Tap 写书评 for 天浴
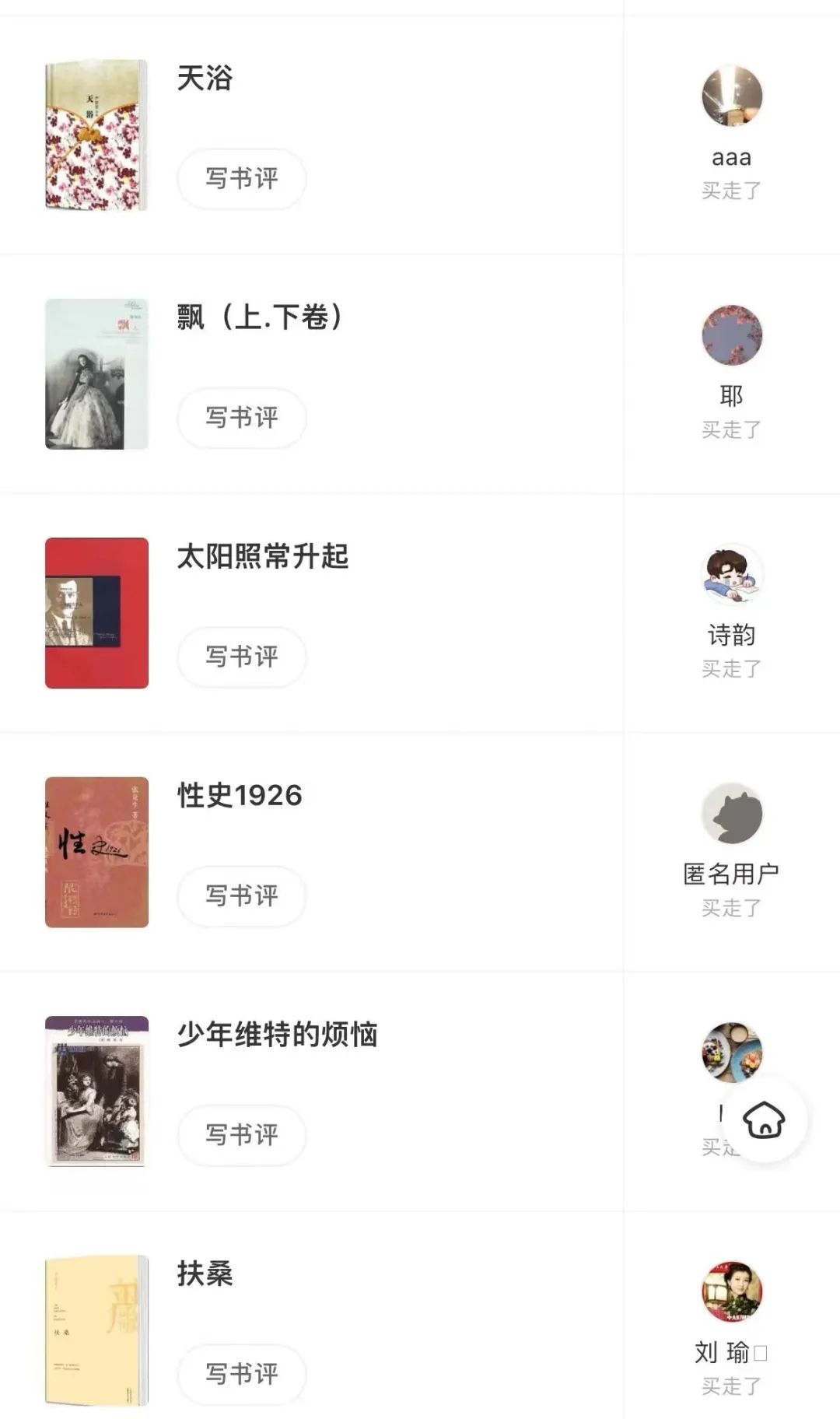 [x=242, y=179]
